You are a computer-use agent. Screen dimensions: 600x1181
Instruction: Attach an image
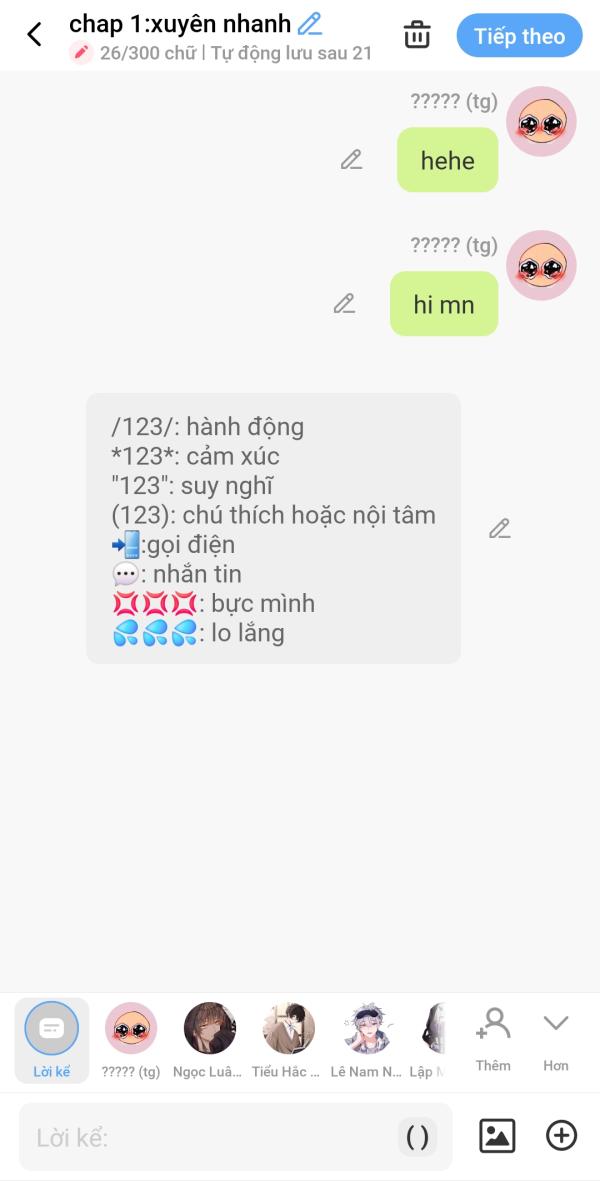coord(497,1136)
